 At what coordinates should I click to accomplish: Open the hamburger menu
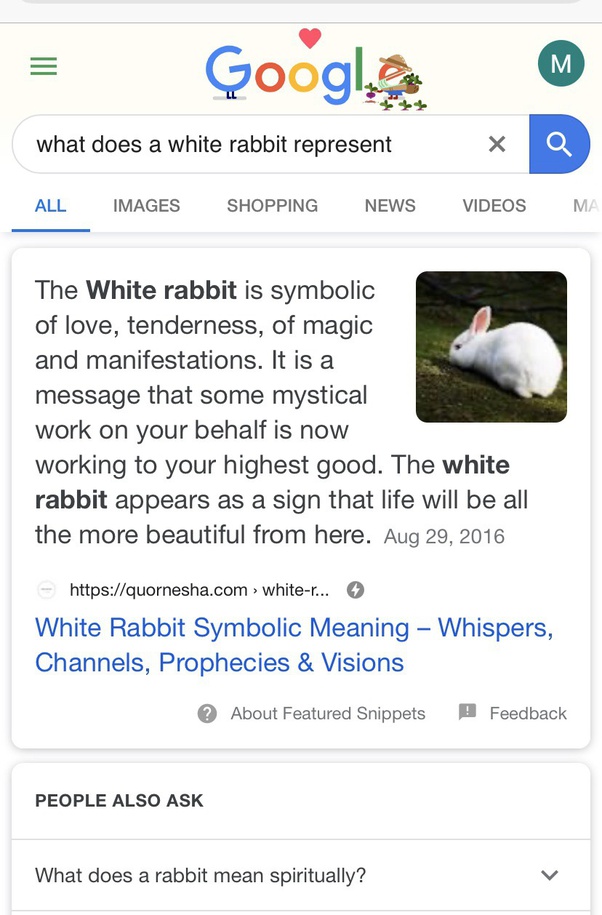[43, 67]
